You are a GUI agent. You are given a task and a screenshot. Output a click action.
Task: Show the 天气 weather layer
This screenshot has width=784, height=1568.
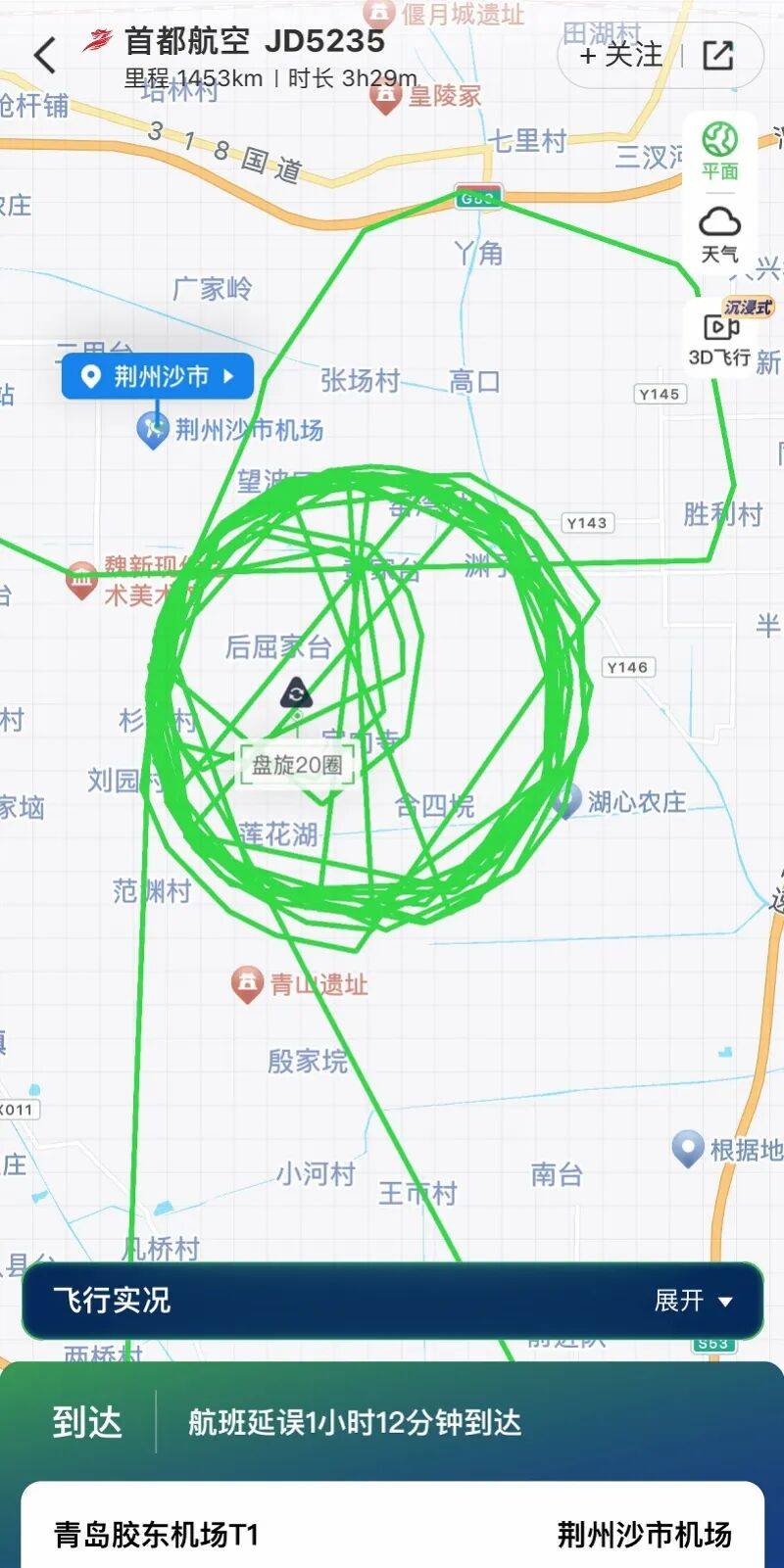point(719,233)
